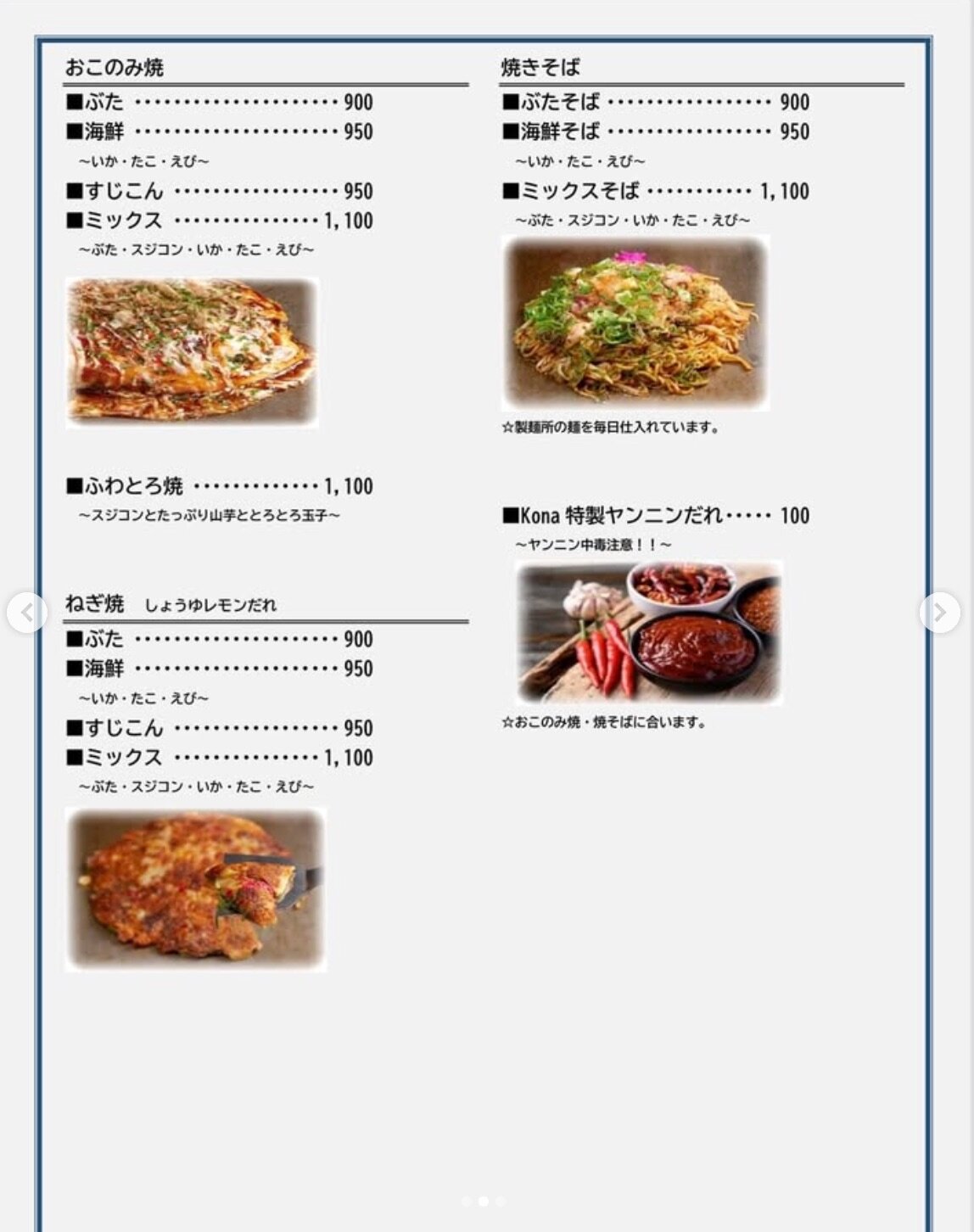Go to the next carousel image
The width and height of the screenshot is (974, 1232).
click(x=939, y=612)
